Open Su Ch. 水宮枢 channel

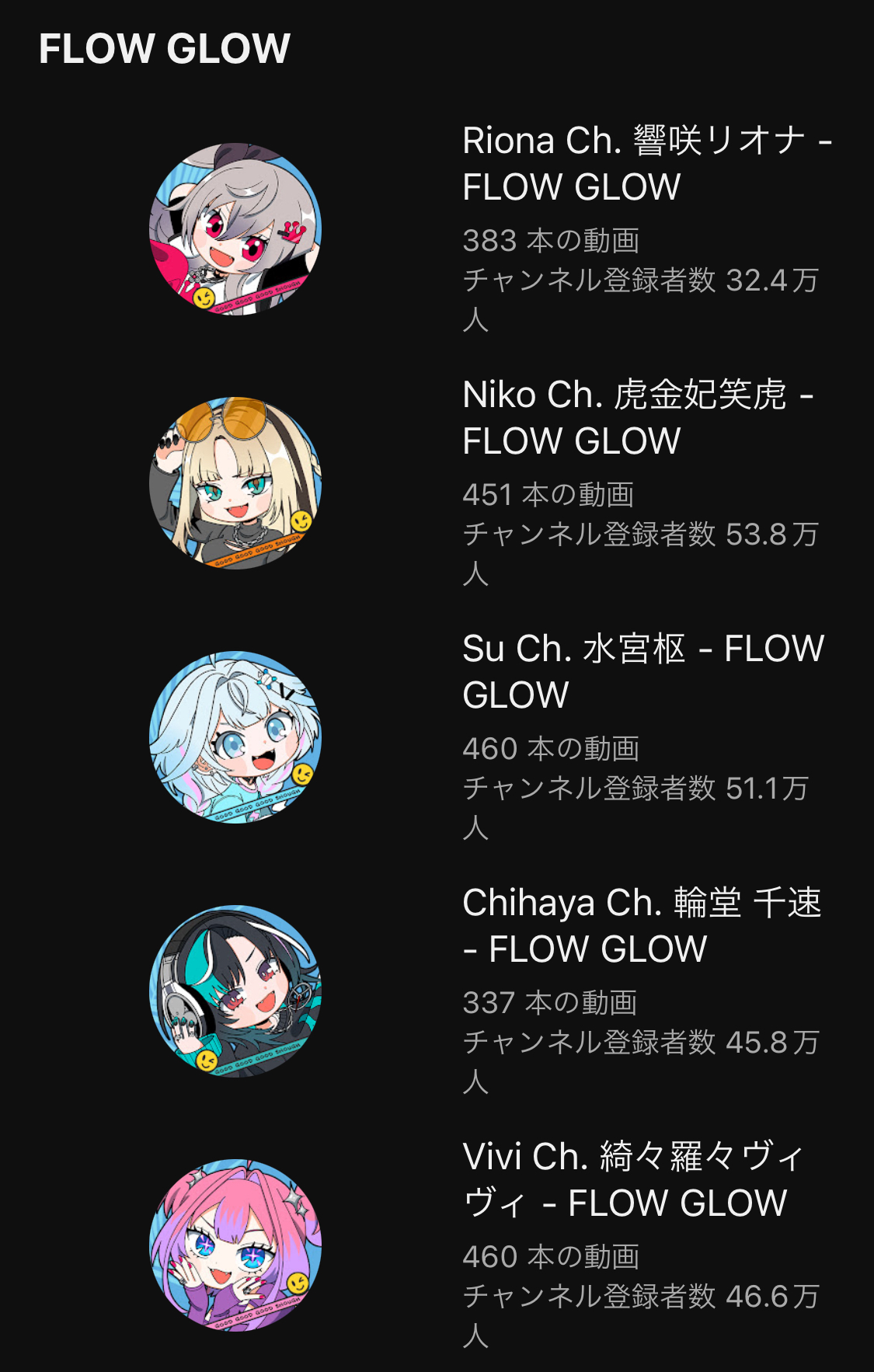click(x=642, y=672)
